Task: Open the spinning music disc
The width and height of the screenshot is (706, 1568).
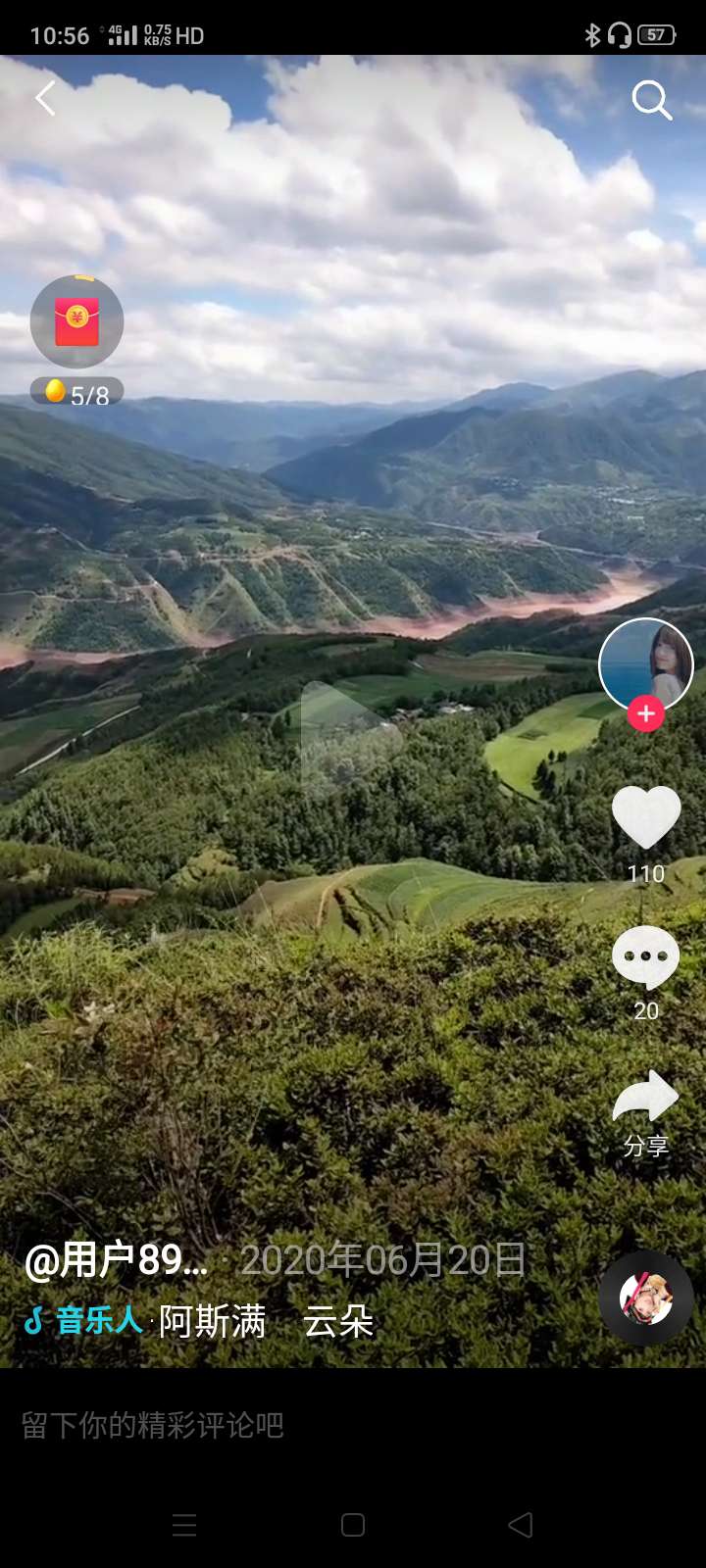Action: [x=646, y=1298]
